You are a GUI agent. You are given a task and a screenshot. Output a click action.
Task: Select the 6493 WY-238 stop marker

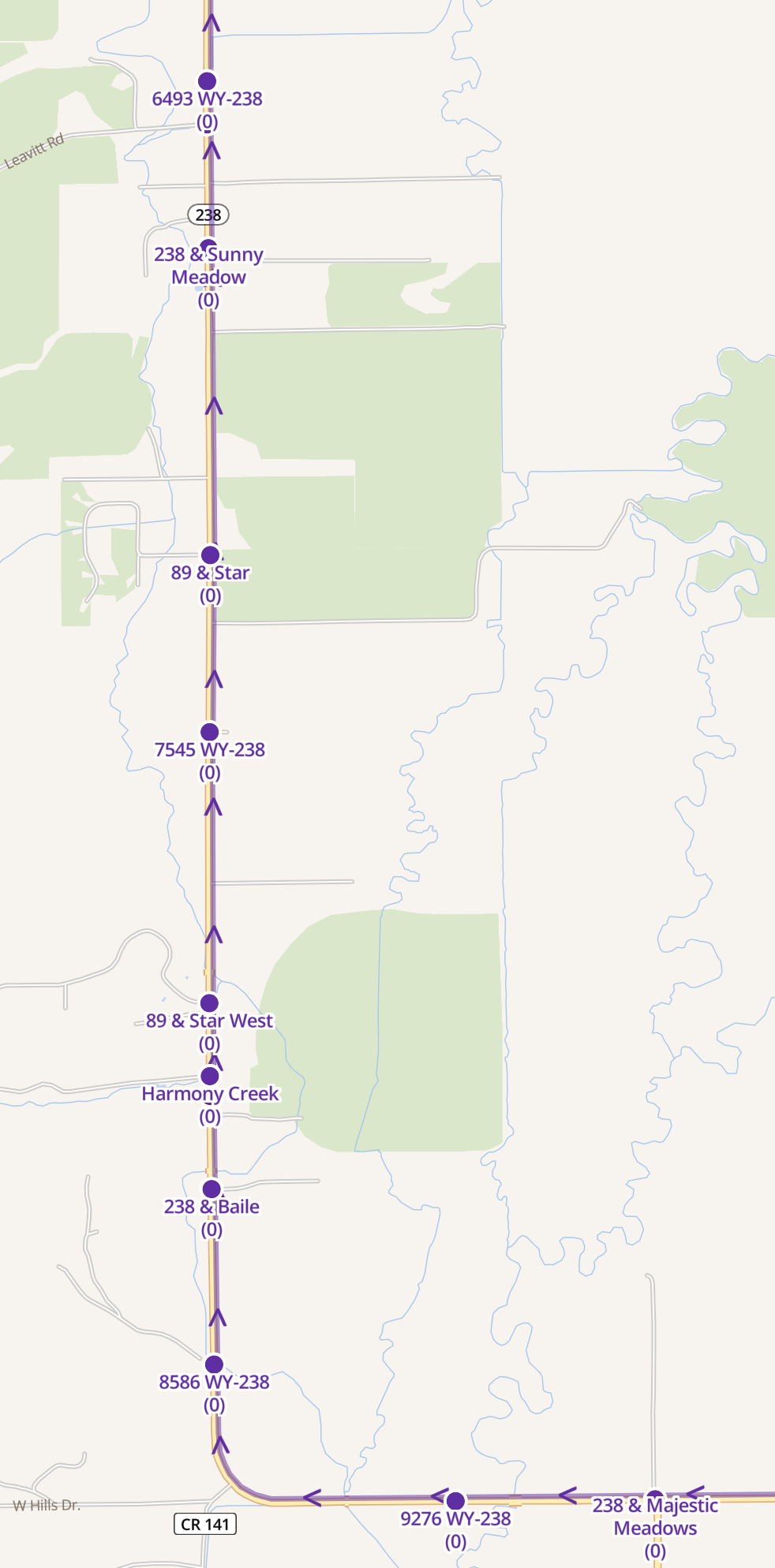click(207, 80)
